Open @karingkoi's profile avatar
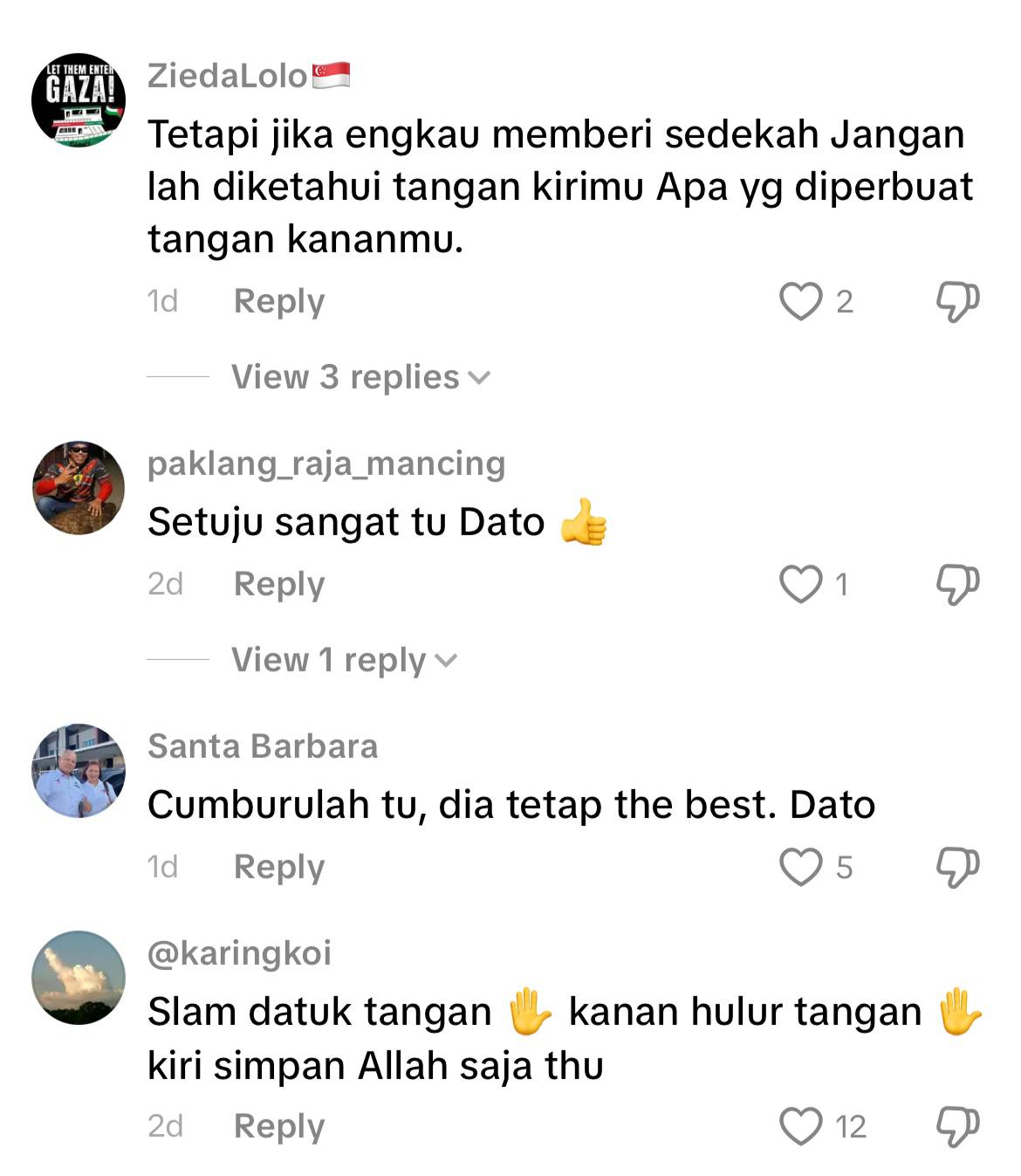Screen dimensions: 1021x1176 coord(79,977)
